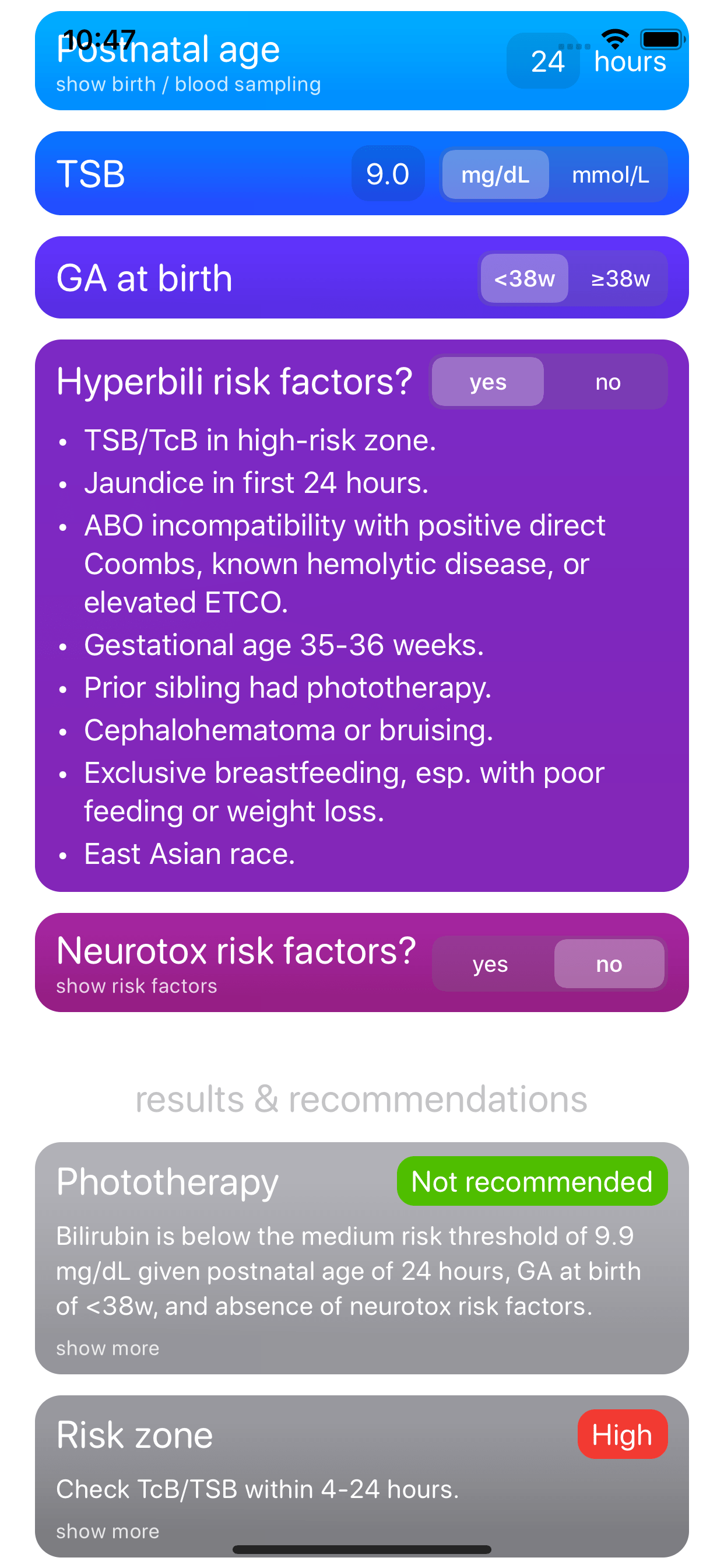Edit the TSB value field
724x1568 pixels.
click(388, 174)
